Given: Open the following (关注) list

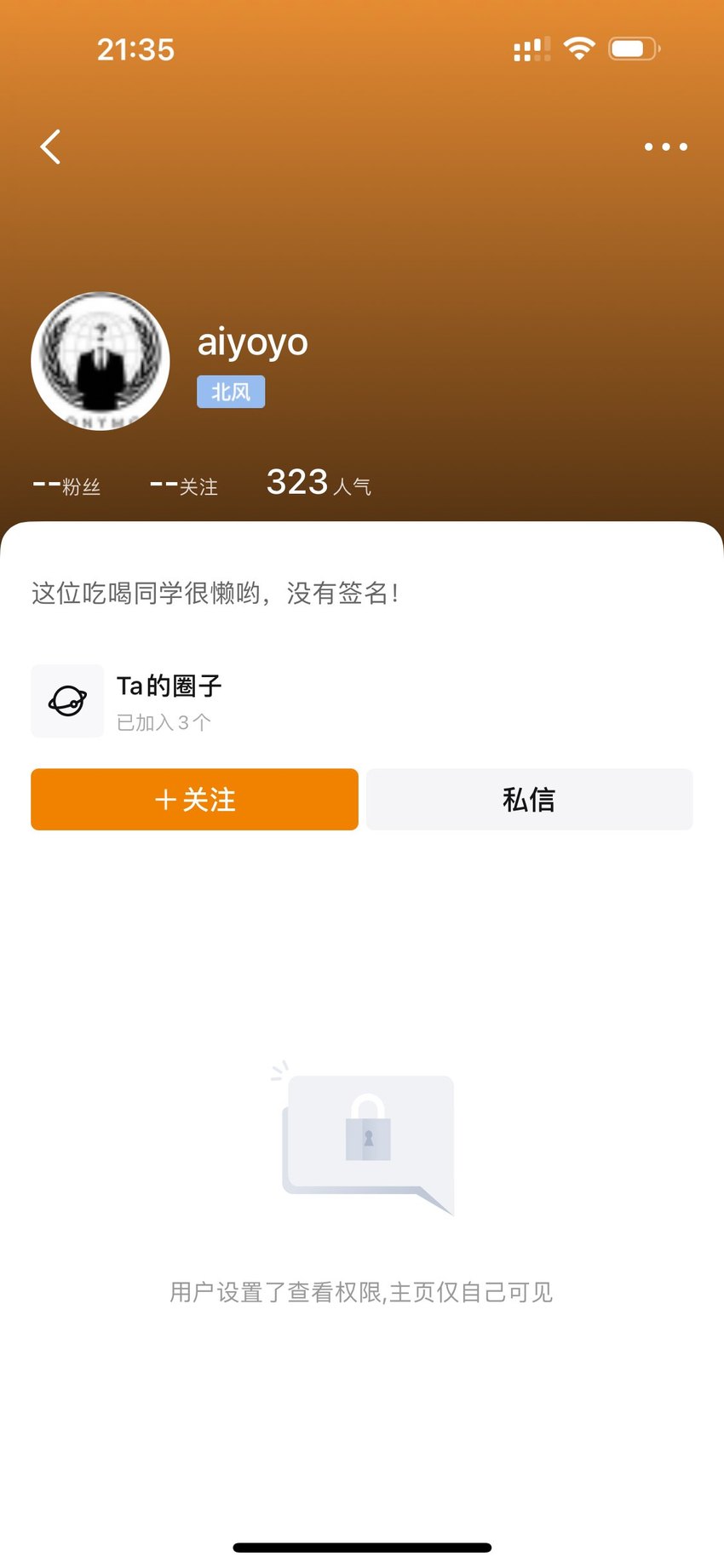Looking at the screenshot, I should (x=184, y=485).
